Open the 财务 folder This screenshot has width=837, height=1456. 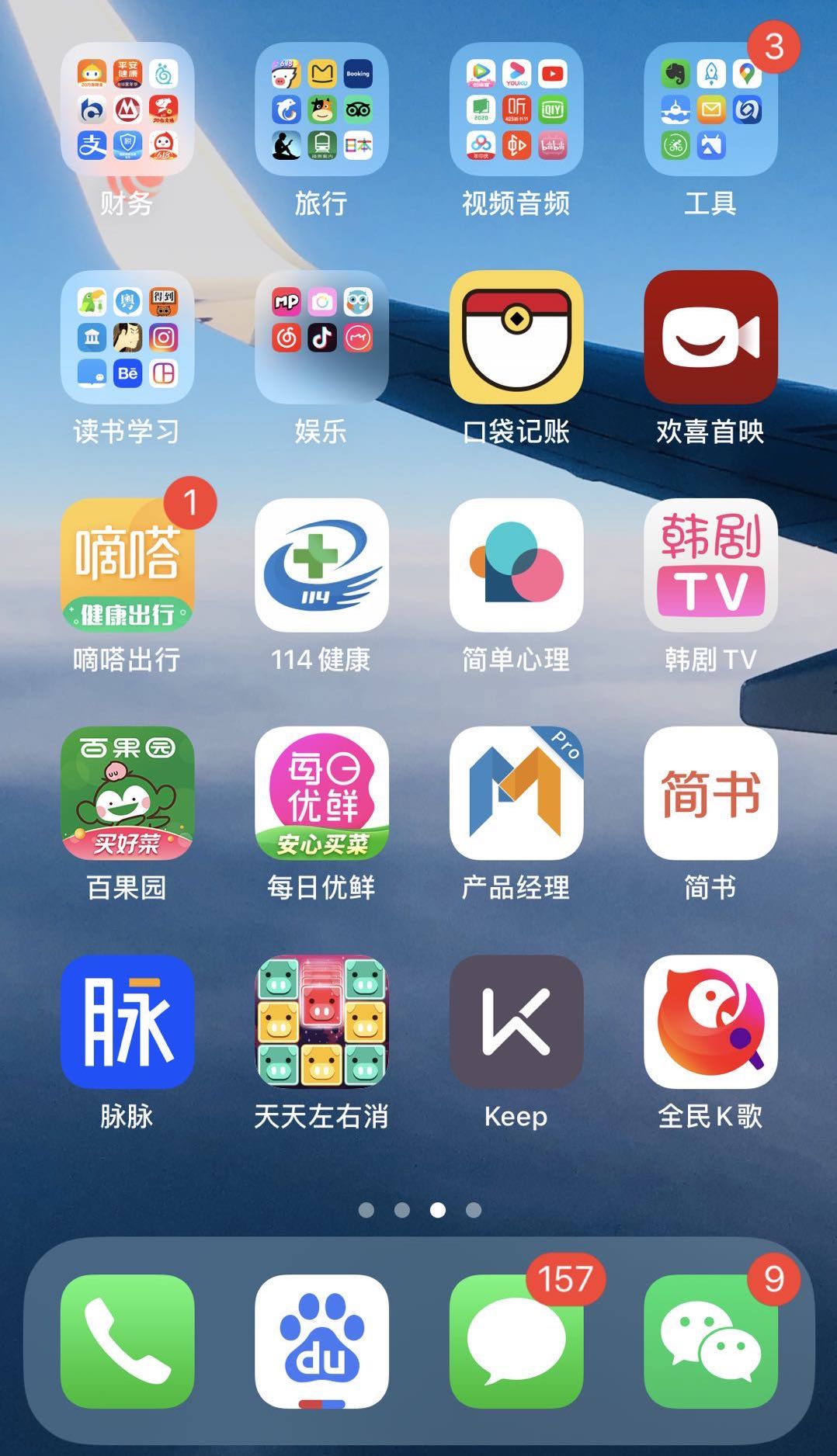(x=127, y=109)
